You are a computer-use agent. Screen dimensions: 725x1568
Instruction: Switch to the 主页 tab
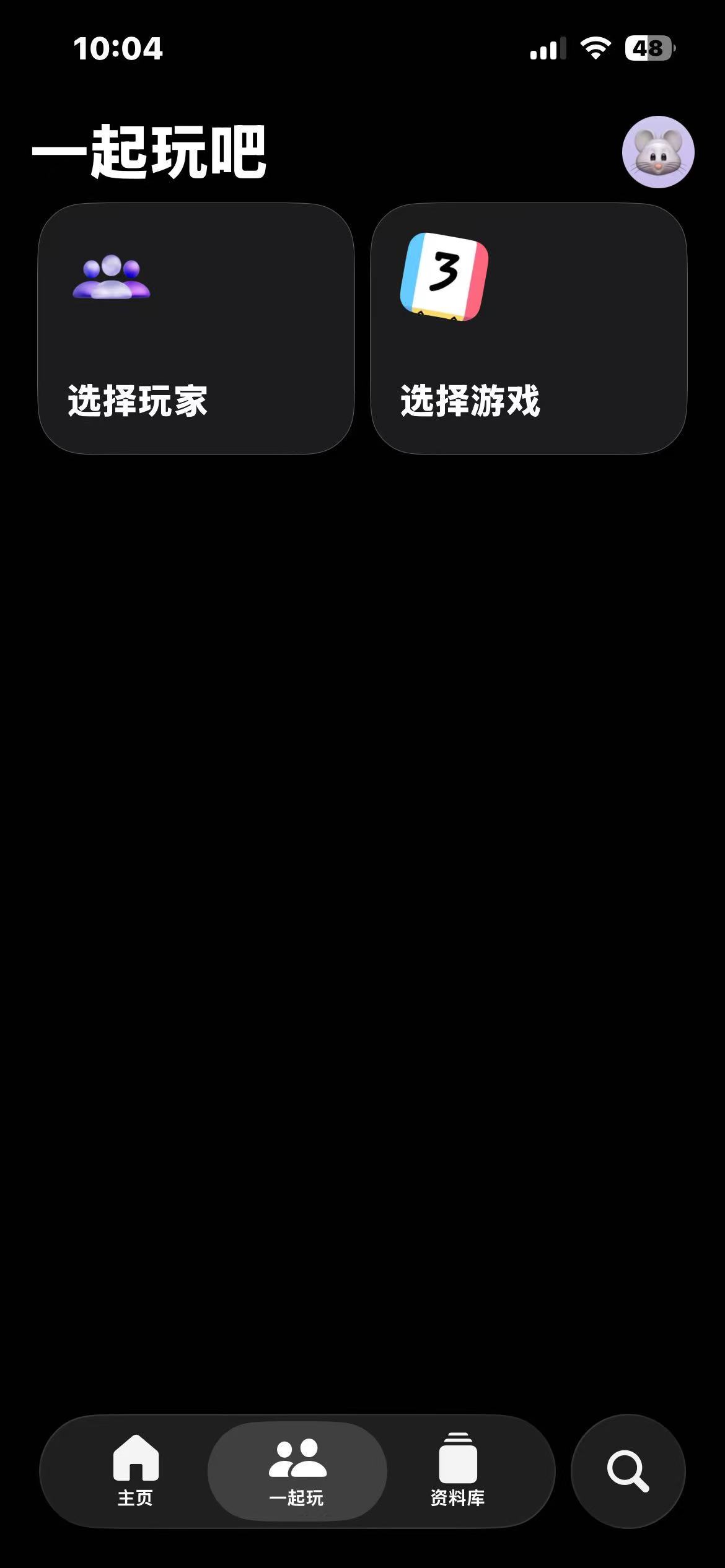pyautogui.click(x=136, y=1470)
